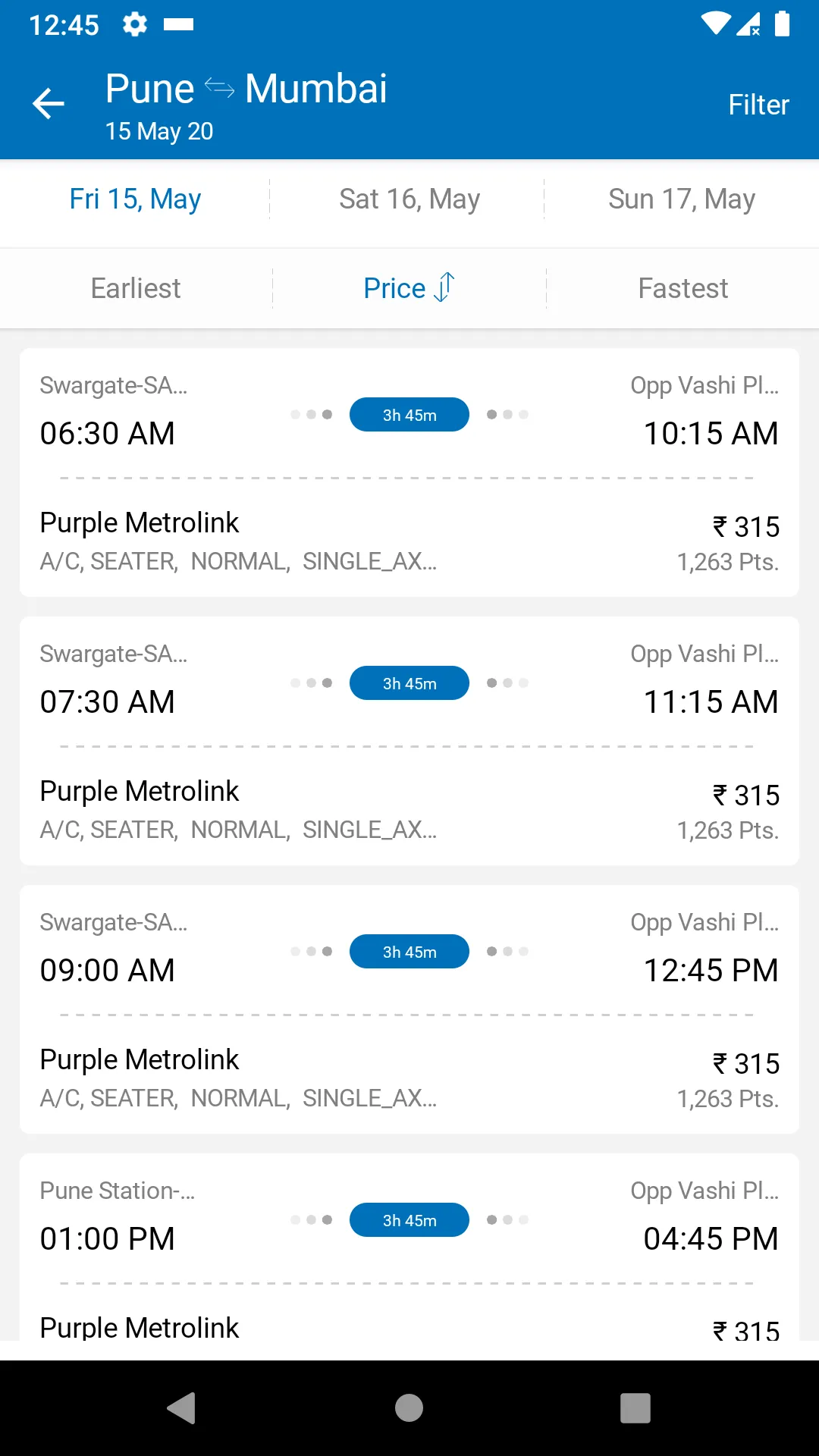Click the sort arrows next to Price
This screenshot has height=1456, width=819.
[444, 287]
